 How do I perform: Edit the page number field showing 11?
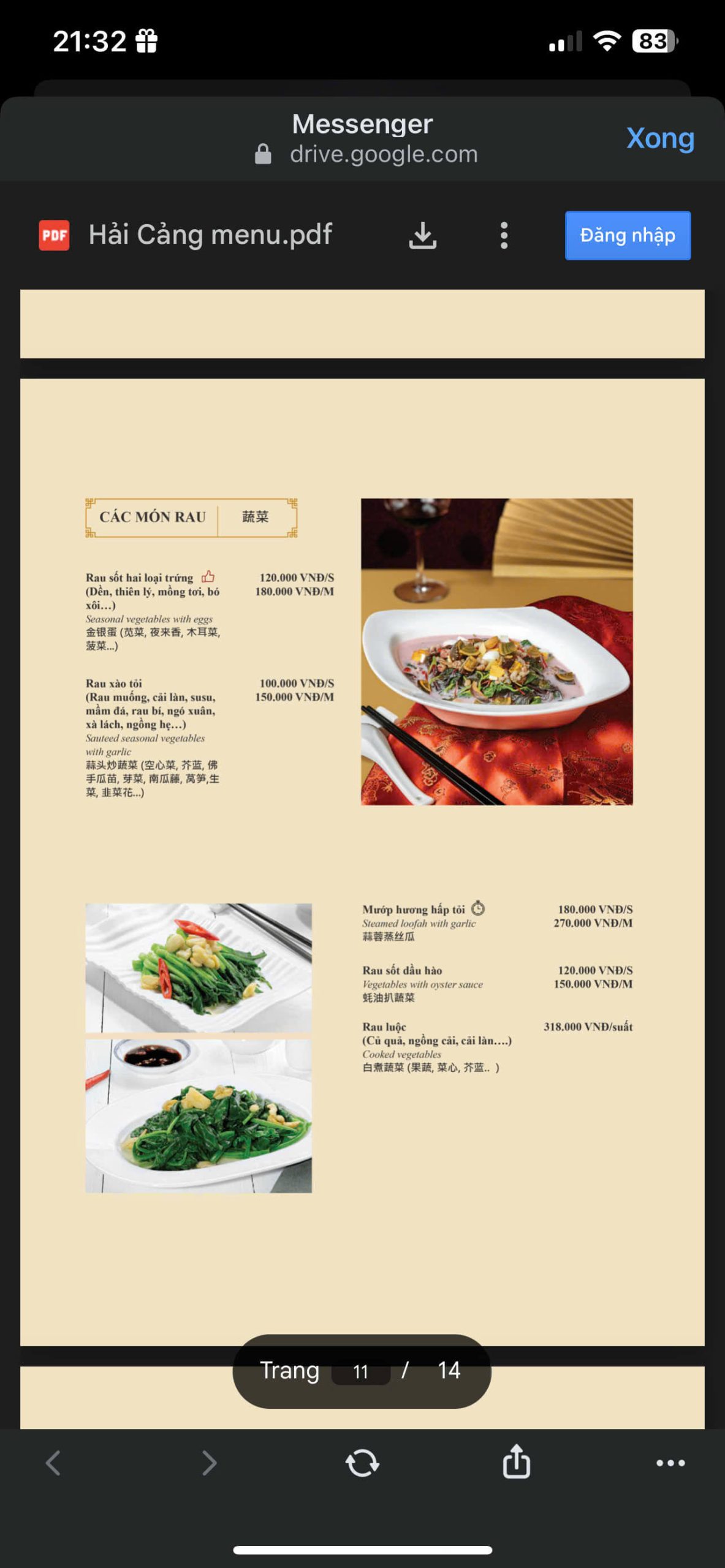point(360,1371)
